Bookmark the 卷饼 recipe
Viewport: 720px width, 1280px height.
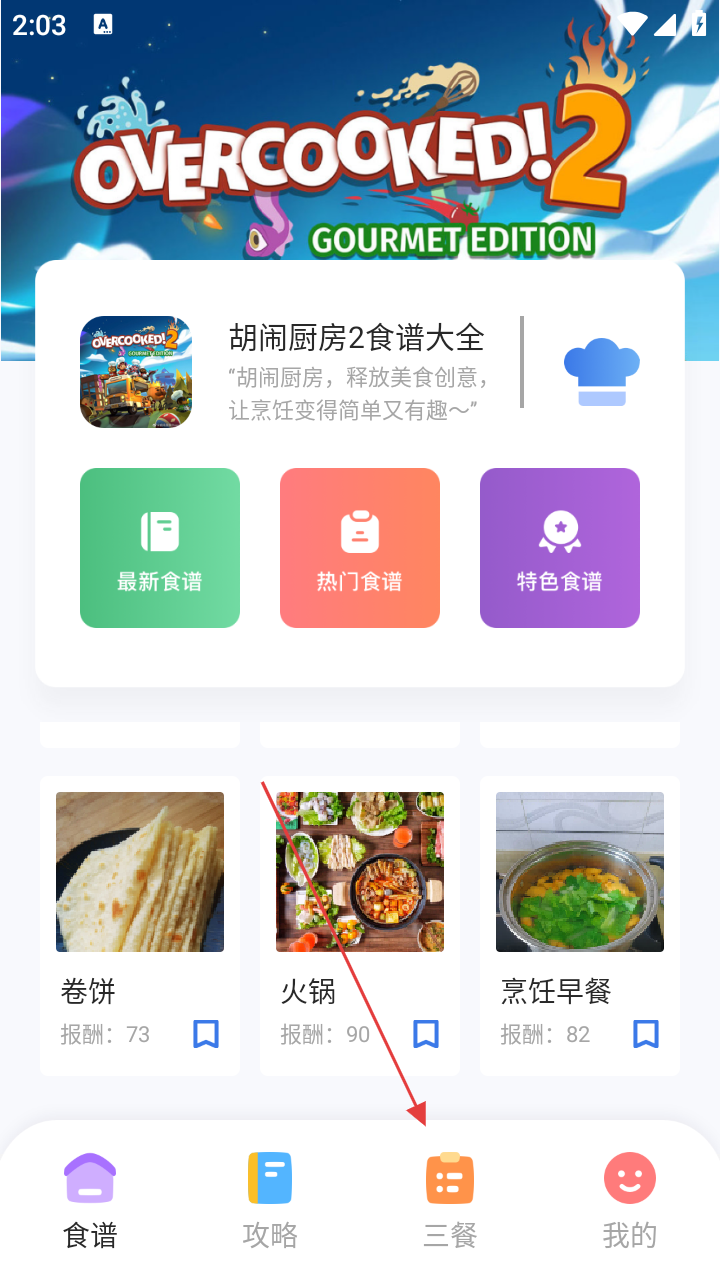pyautogui.click(x=206, y=1034)
